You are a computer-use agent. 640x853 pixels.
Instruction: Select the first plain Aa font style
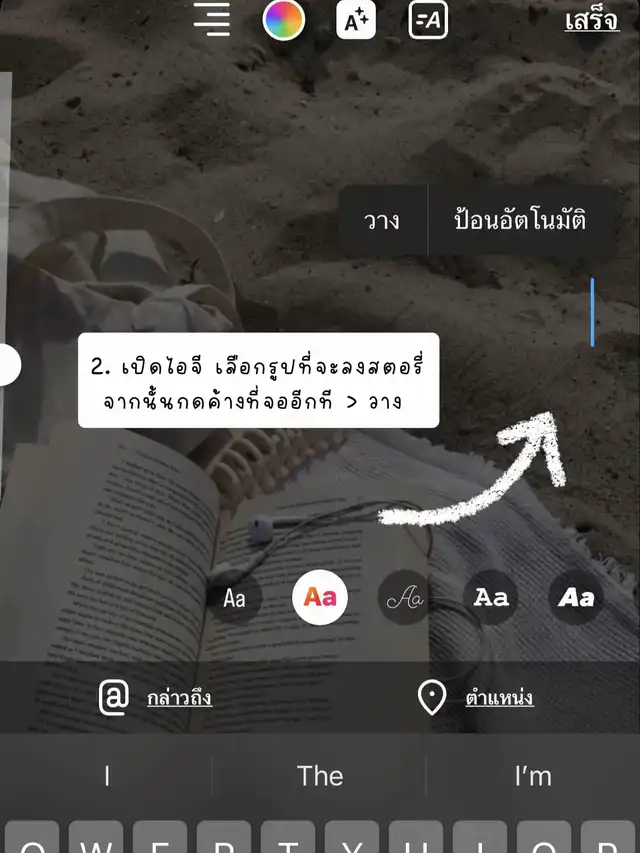pos(235,599)
